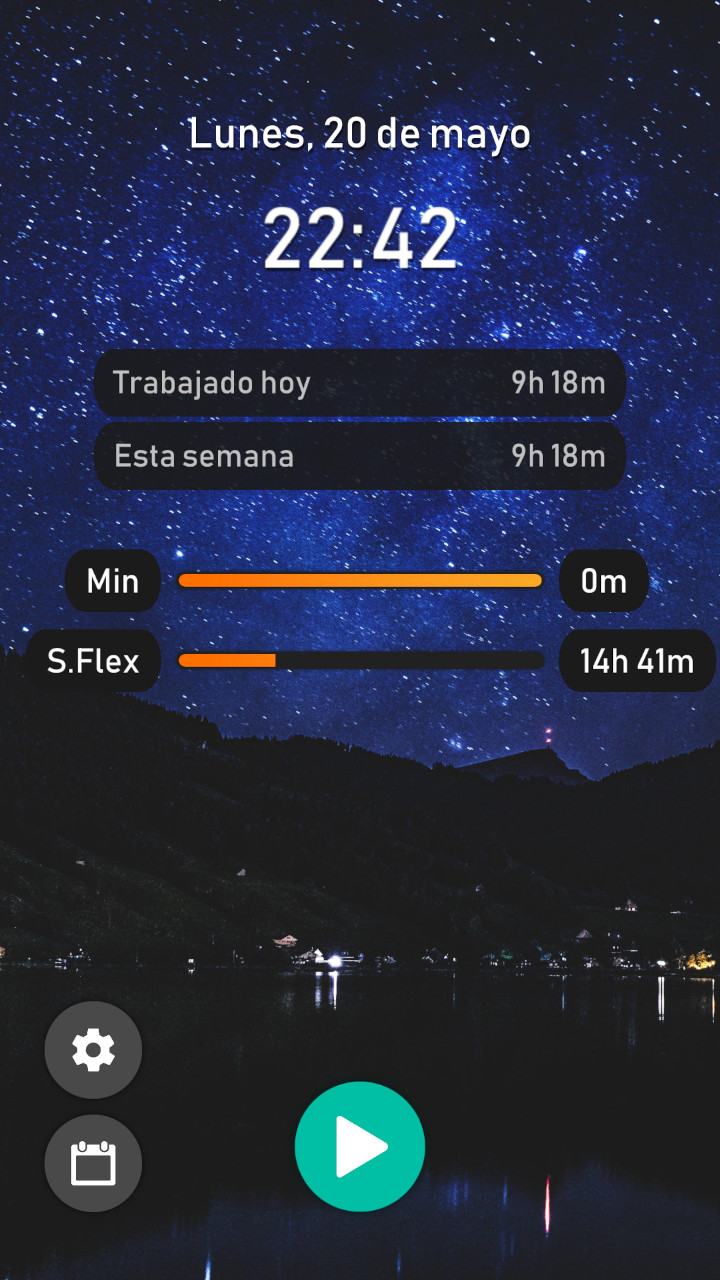Open the calendar view
720x1280 pixels.
(x=93, y=1163)
